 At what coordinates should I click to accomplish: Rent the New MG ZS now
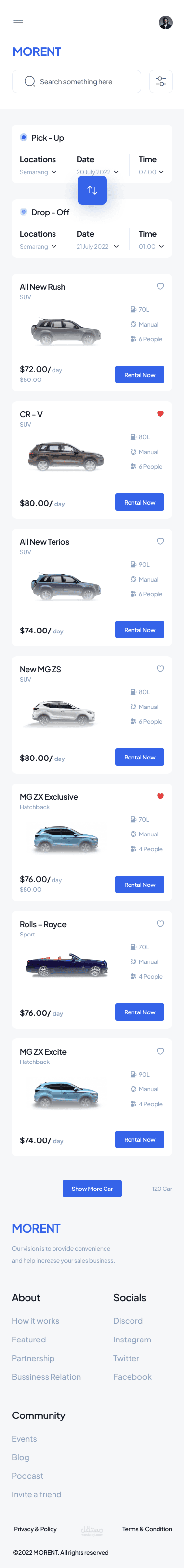(x=139, y=757)
